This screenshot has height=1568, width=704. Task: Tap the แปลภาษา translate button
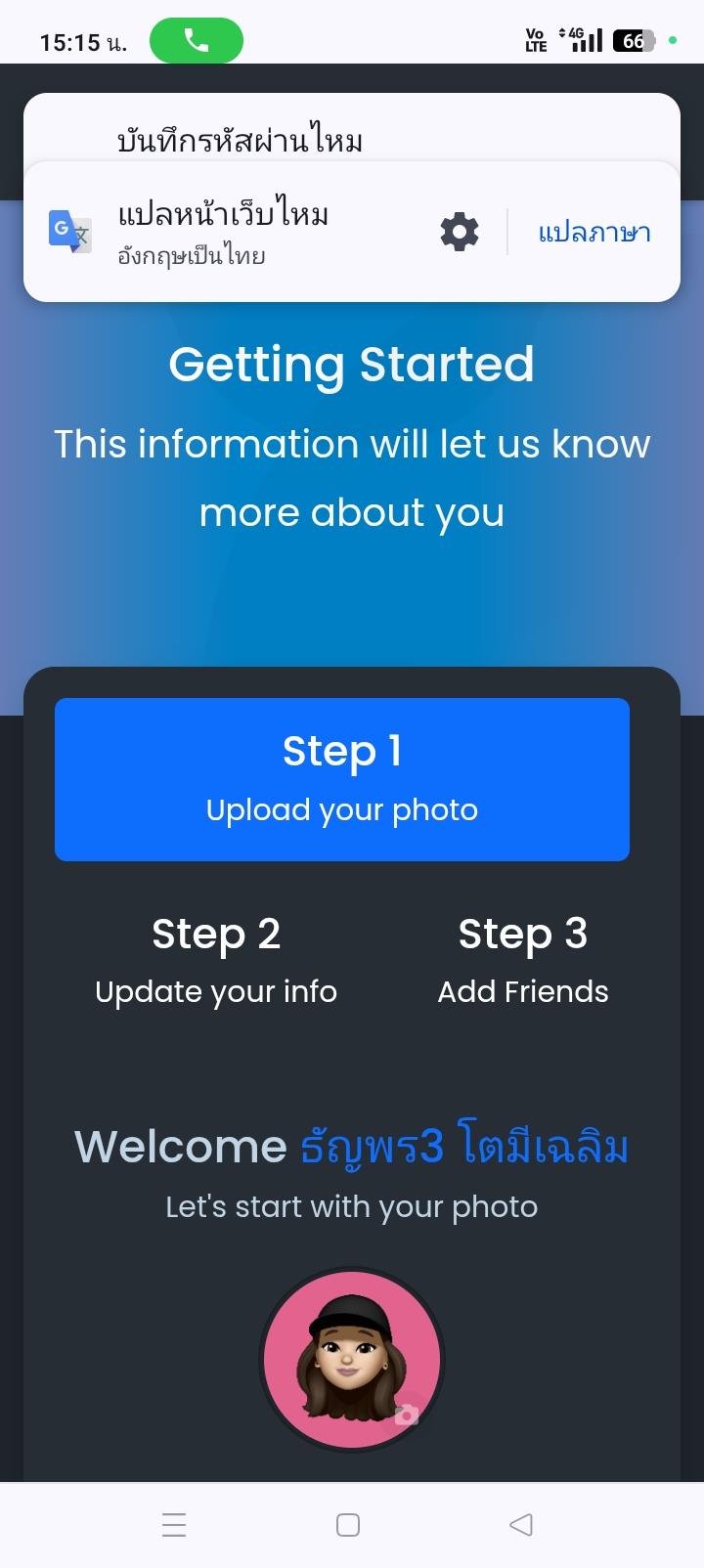click(594, 233)
